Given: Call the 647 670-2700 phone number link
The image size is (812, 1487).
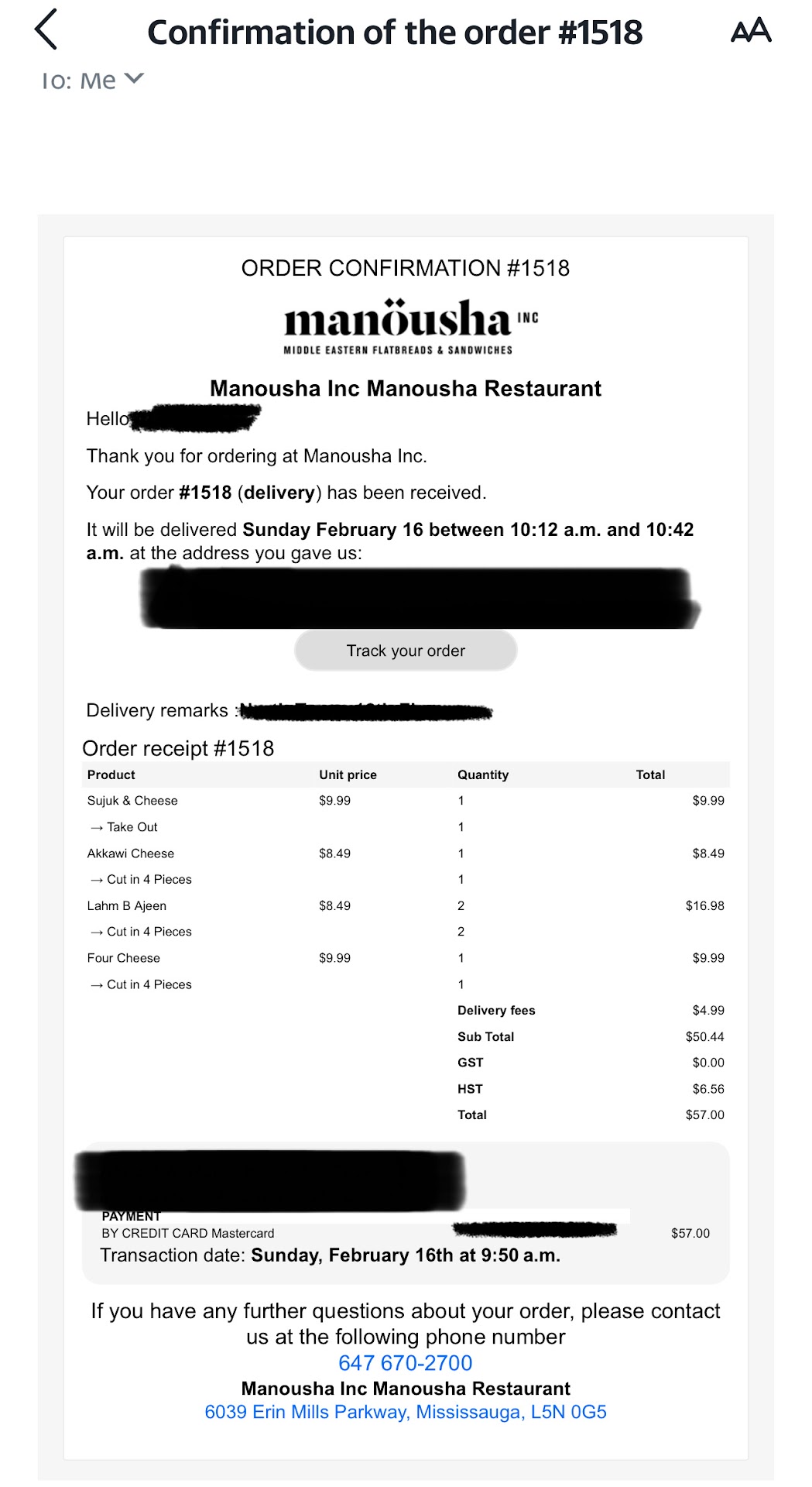Looking at the screenshot, I should coord(406,1363).
